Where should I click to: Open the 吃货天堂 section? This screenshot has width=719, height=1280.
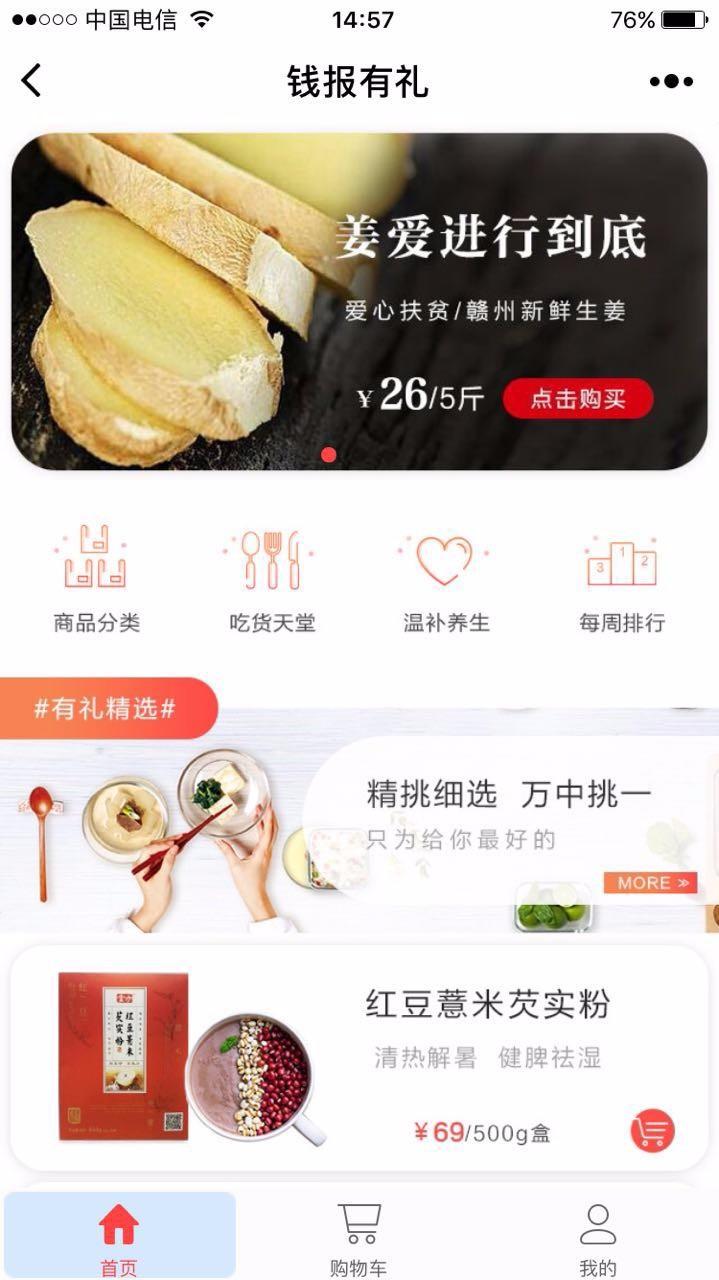click(x=272, y=580)
